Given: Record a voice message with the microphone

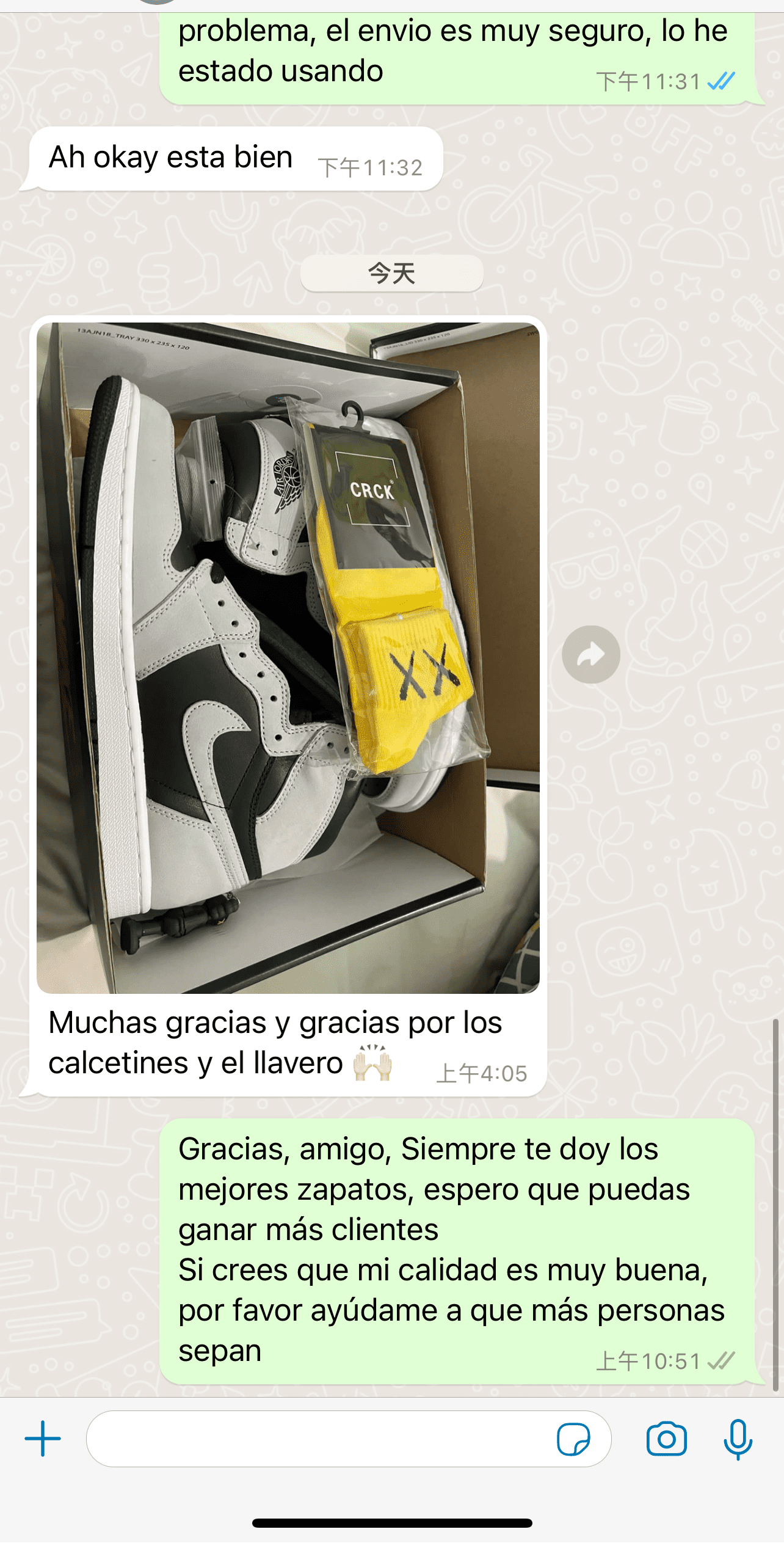Looking at the screenshot, I should point(738,1439).
